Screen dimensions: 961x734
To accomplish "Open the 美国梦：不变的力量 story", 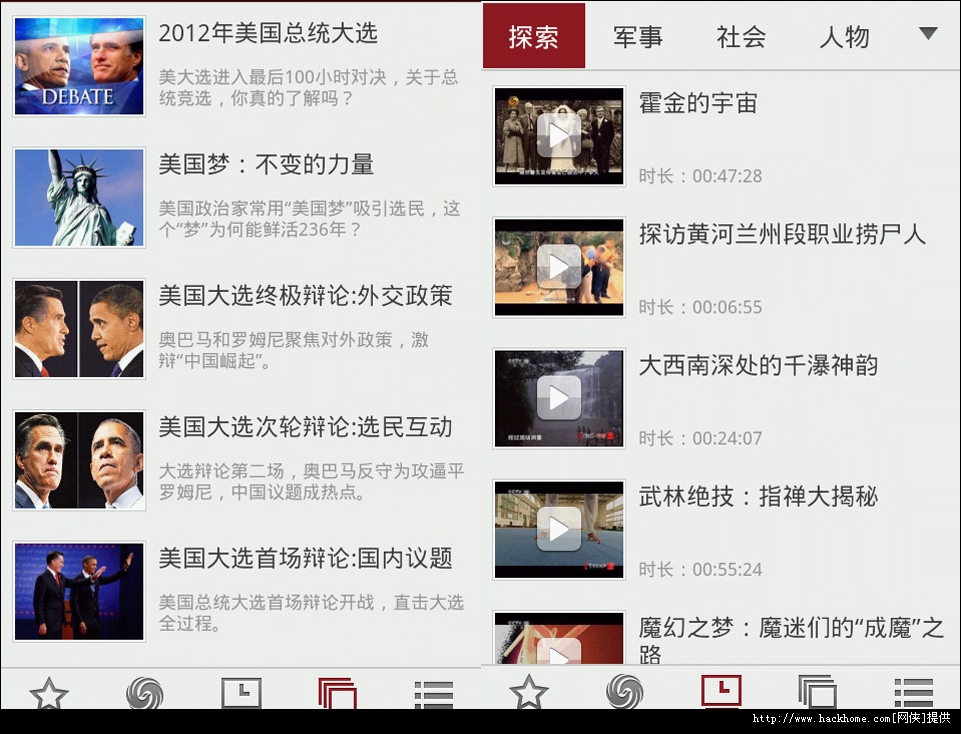I will click(x=266, y=164).
